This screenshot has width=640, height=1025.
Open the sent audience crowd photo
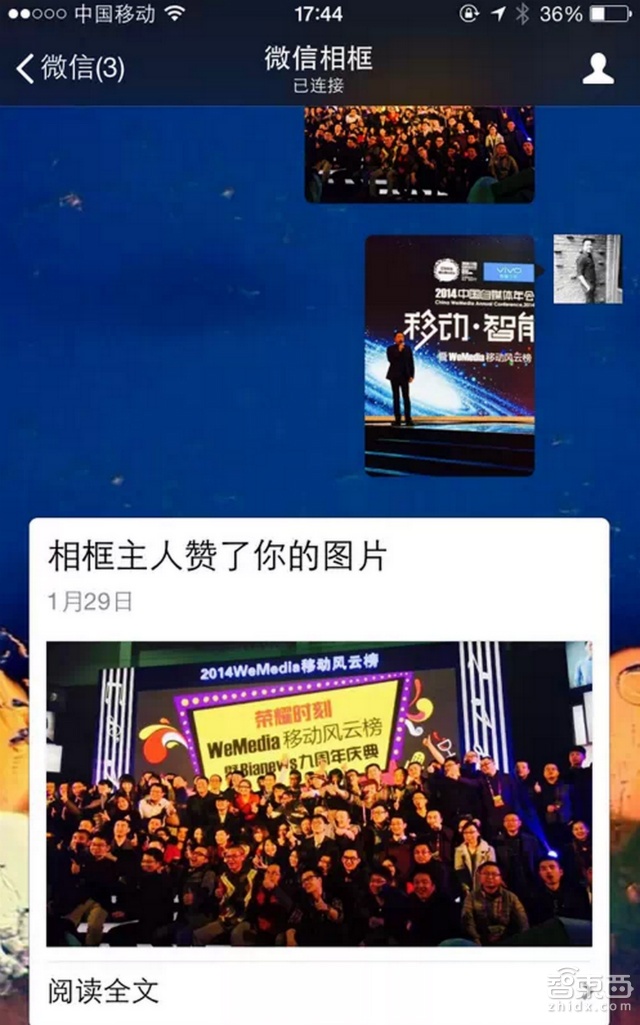click(x=419, y=154)
